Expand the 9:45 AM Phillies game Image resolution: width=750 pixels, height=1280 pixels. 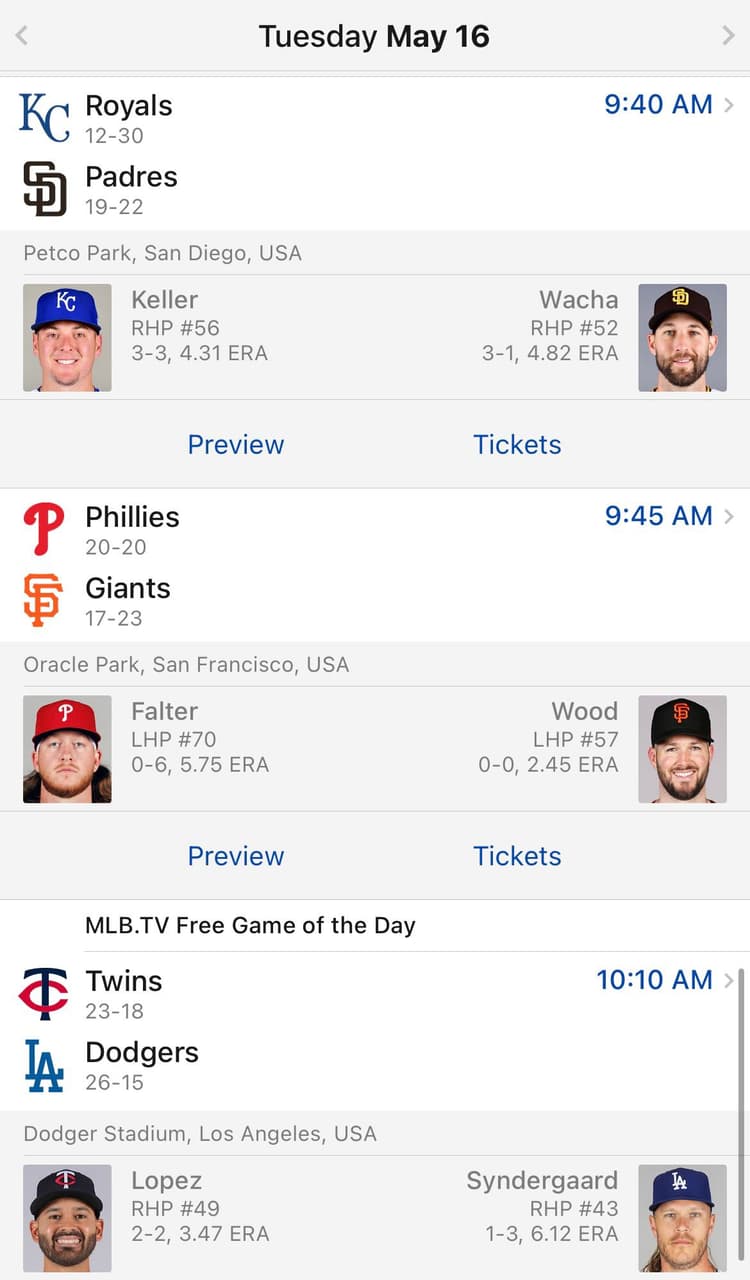coord(659,516)
